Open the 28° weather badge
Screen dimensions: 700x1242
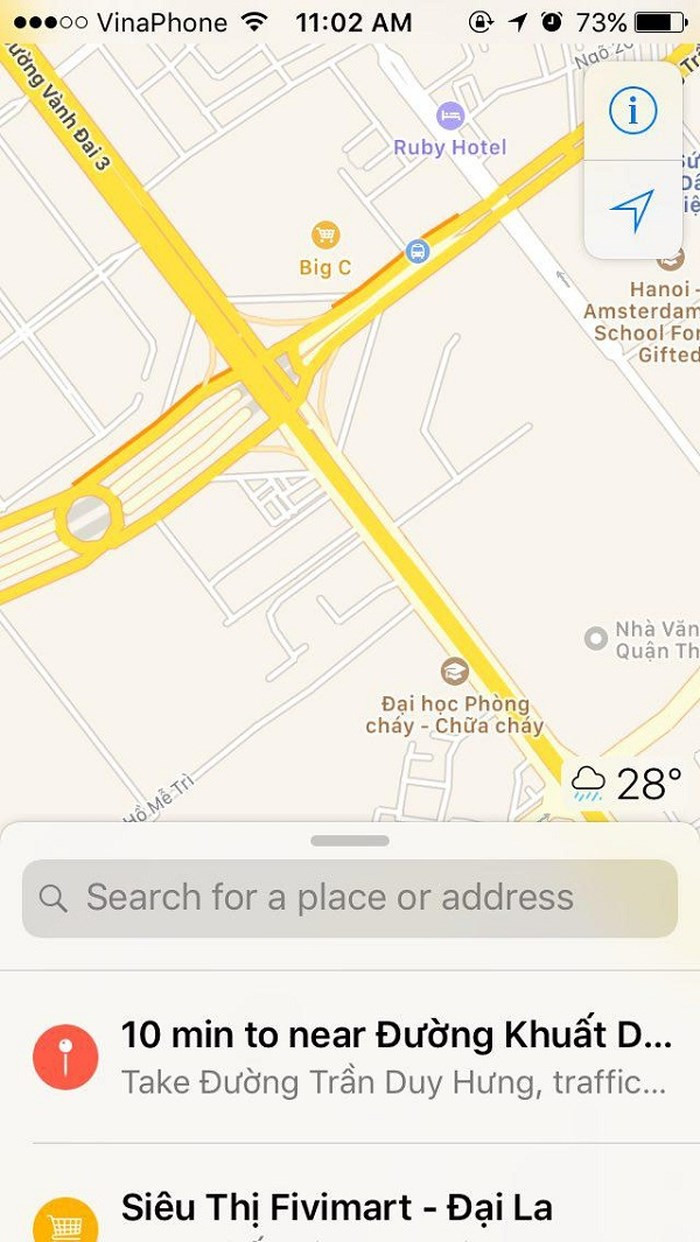coord(626,783)
